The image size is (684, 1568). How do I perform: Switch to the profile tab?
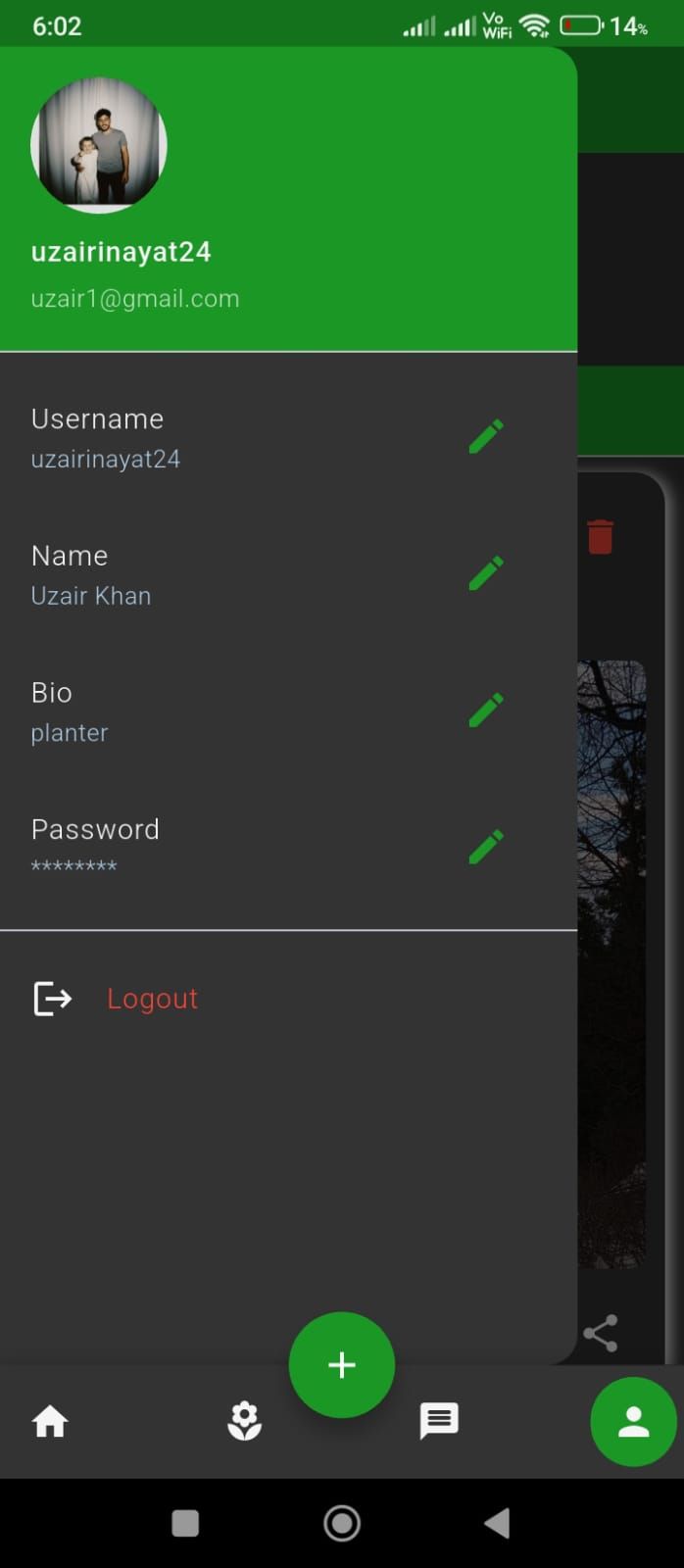pyautogui.click(x=633, y=1421)
